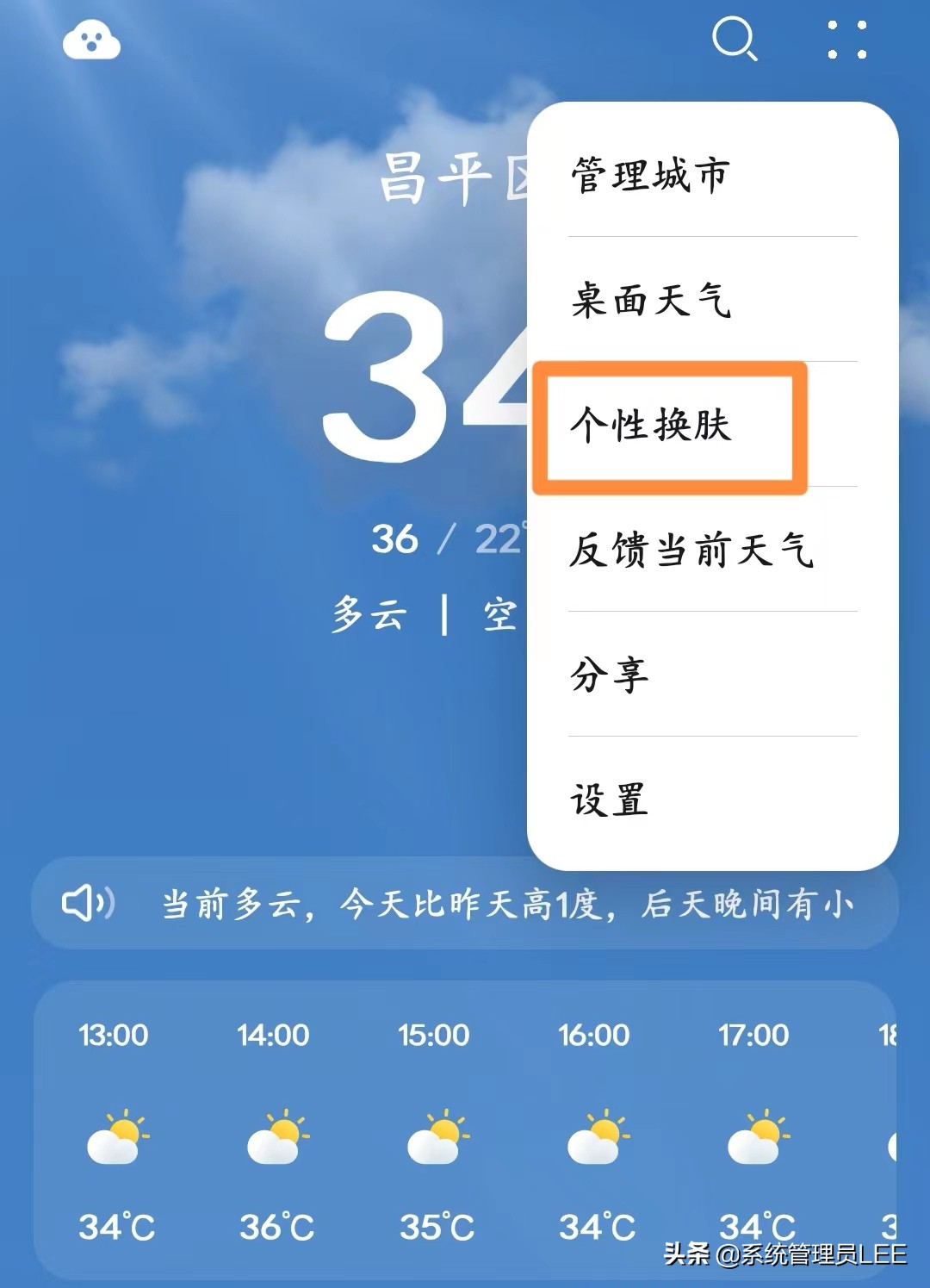Tap the speaker icon to play weather broadcast
Viewport: 930px width, 1288px height.
89,902
